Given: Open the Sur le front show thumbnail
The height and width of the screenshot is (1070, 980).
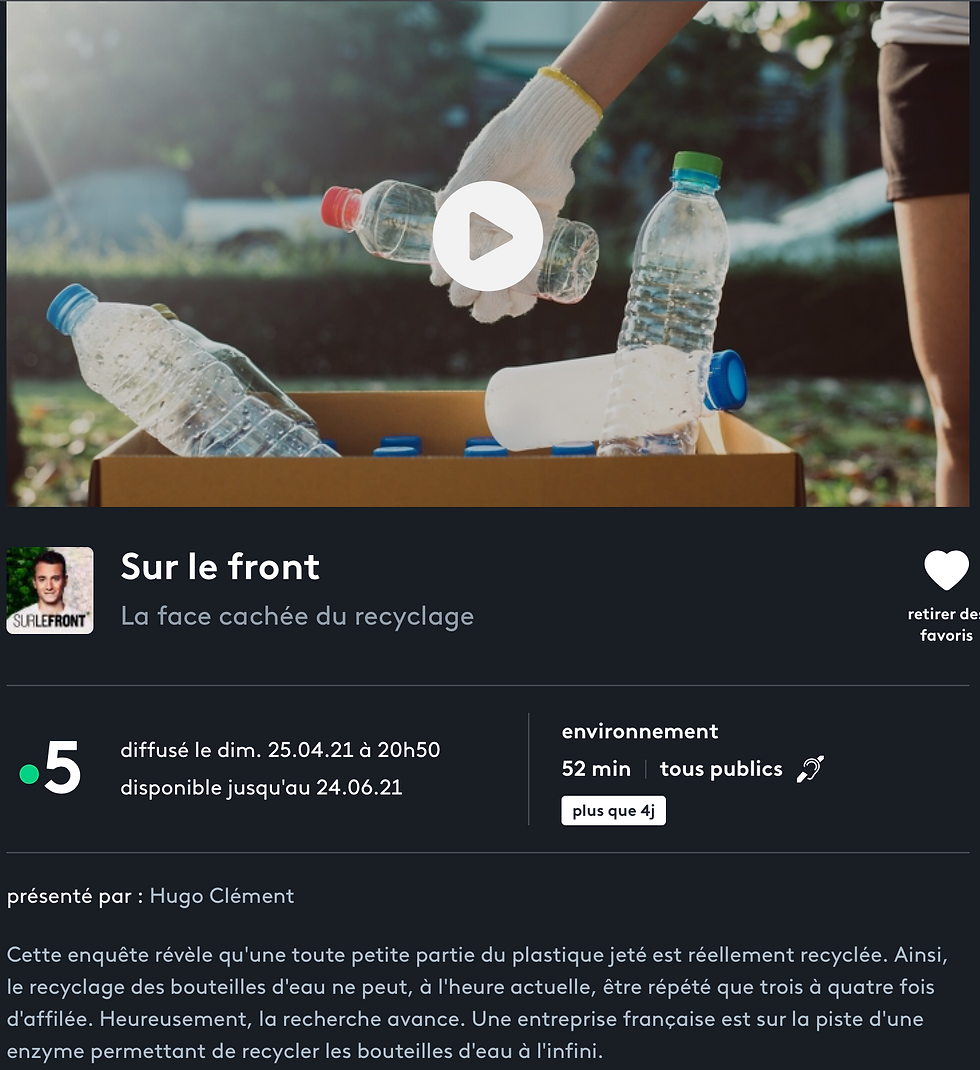Looking at the screenshot, I should pyautogui.click(x=50, y=590).
